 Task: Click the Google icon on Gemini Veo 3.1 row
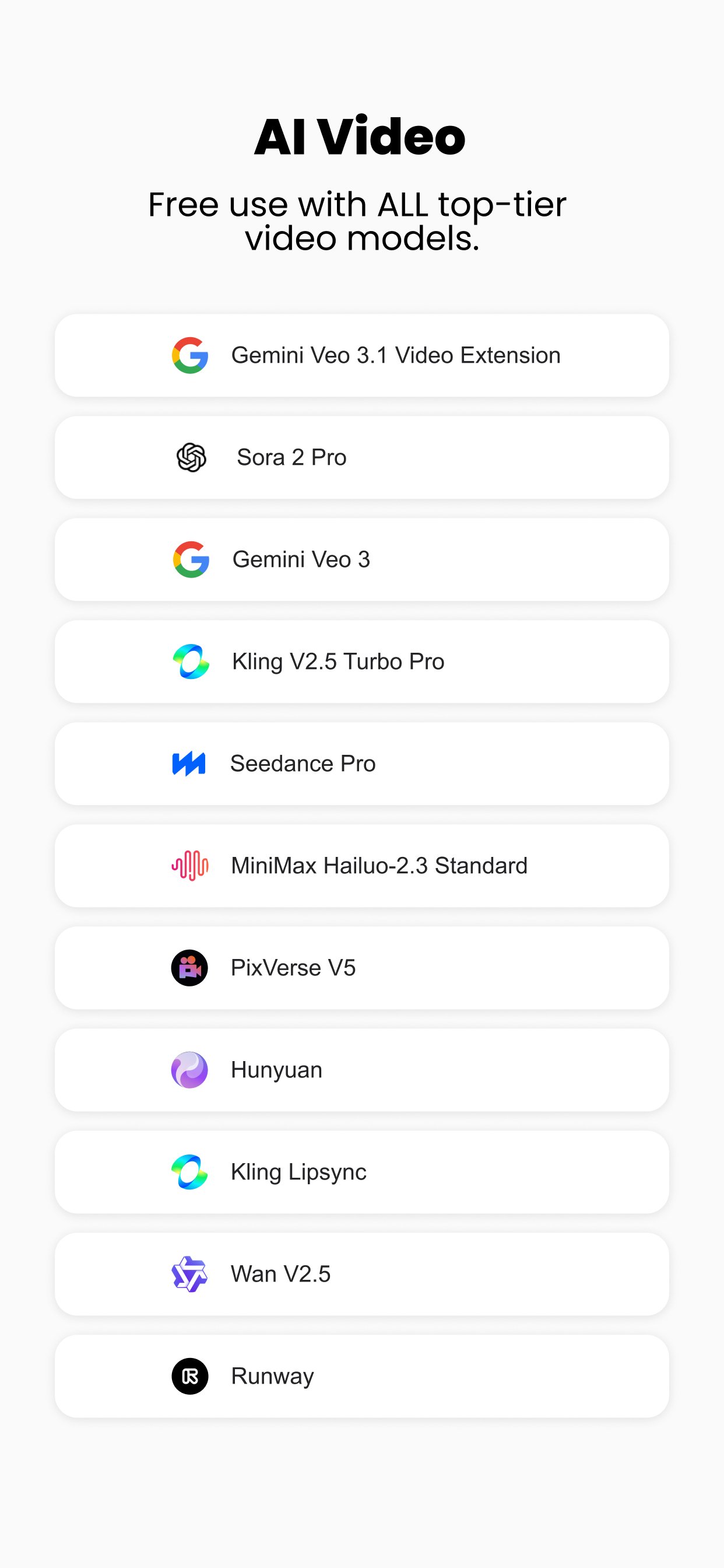pos(191,355)
